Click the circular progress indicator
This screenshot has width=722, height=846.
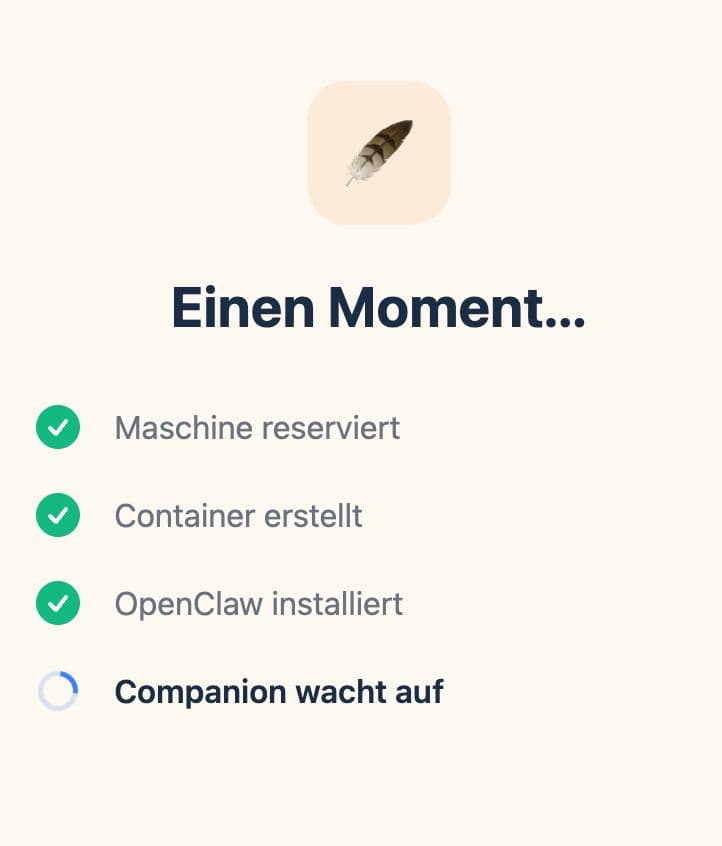(x=57, y=691)
